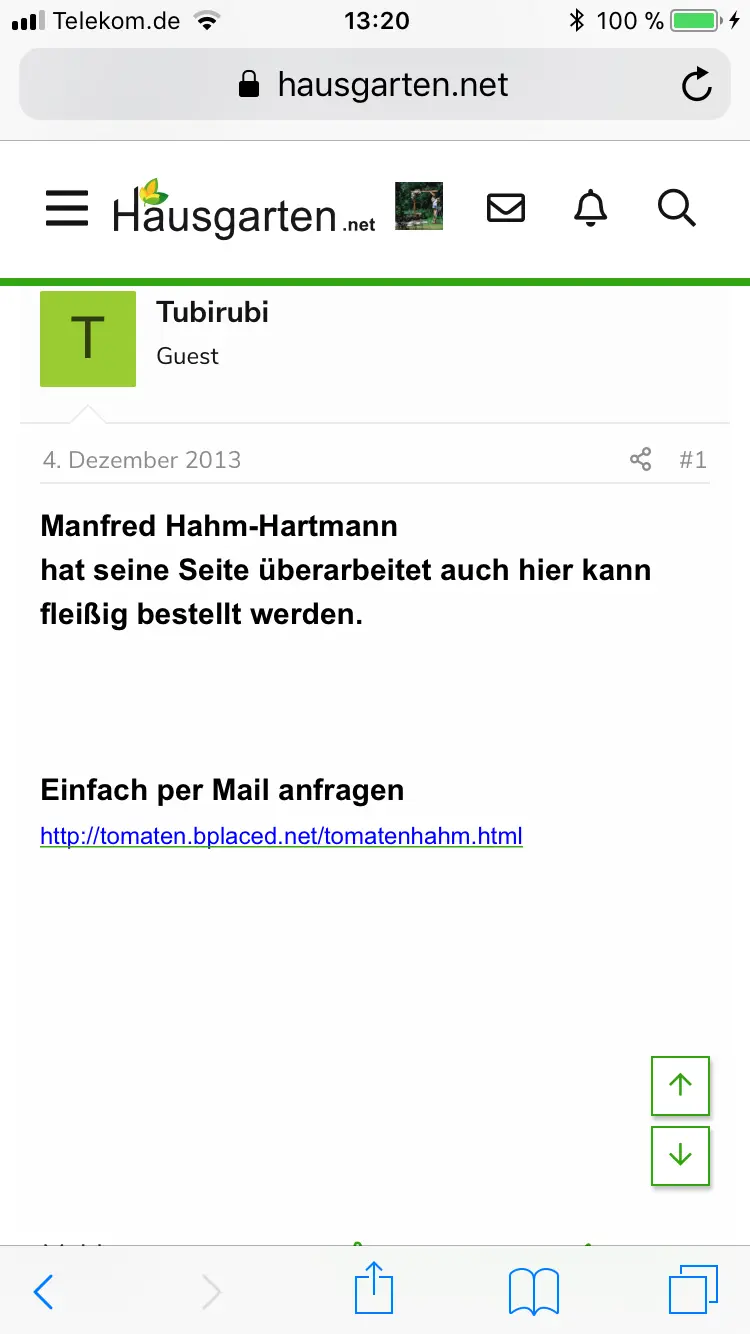This screenshot has width=750, height=1334.
Task: Open Tubirubi's green T avatar
Action: pyautogui.click(x=88, y=339)
